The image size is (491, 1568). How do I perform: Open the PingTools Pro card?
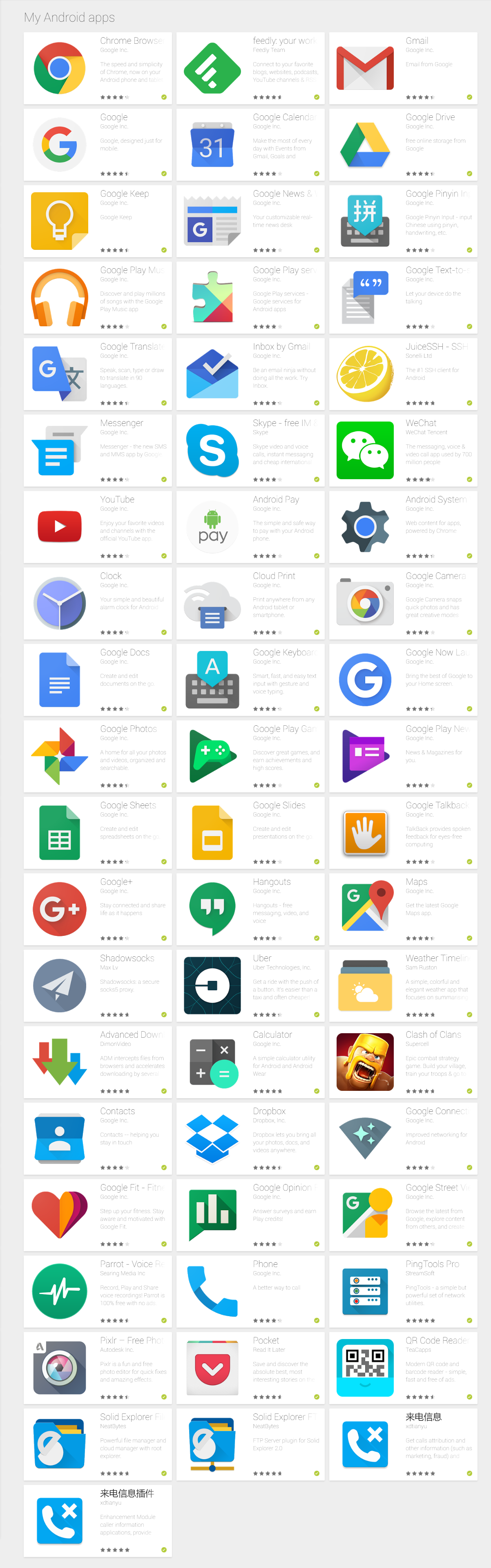[403, 1292]
